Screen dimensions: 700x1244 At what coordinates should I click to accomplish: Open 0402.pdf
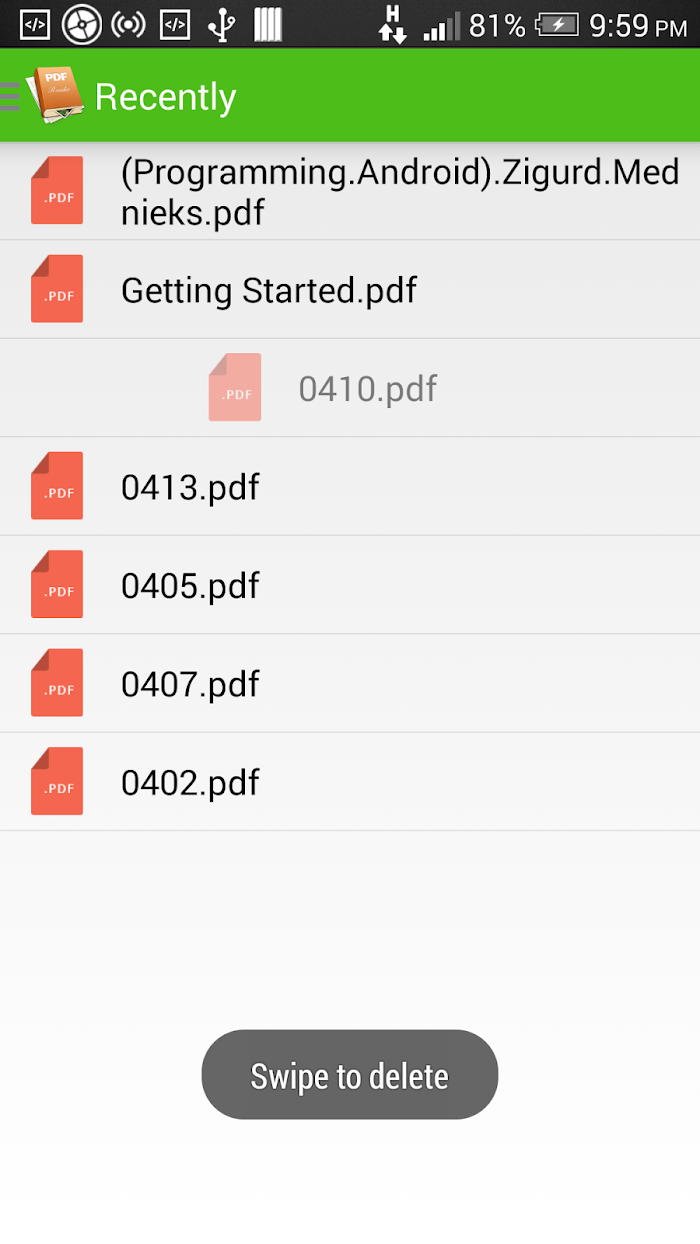(350, 782)
